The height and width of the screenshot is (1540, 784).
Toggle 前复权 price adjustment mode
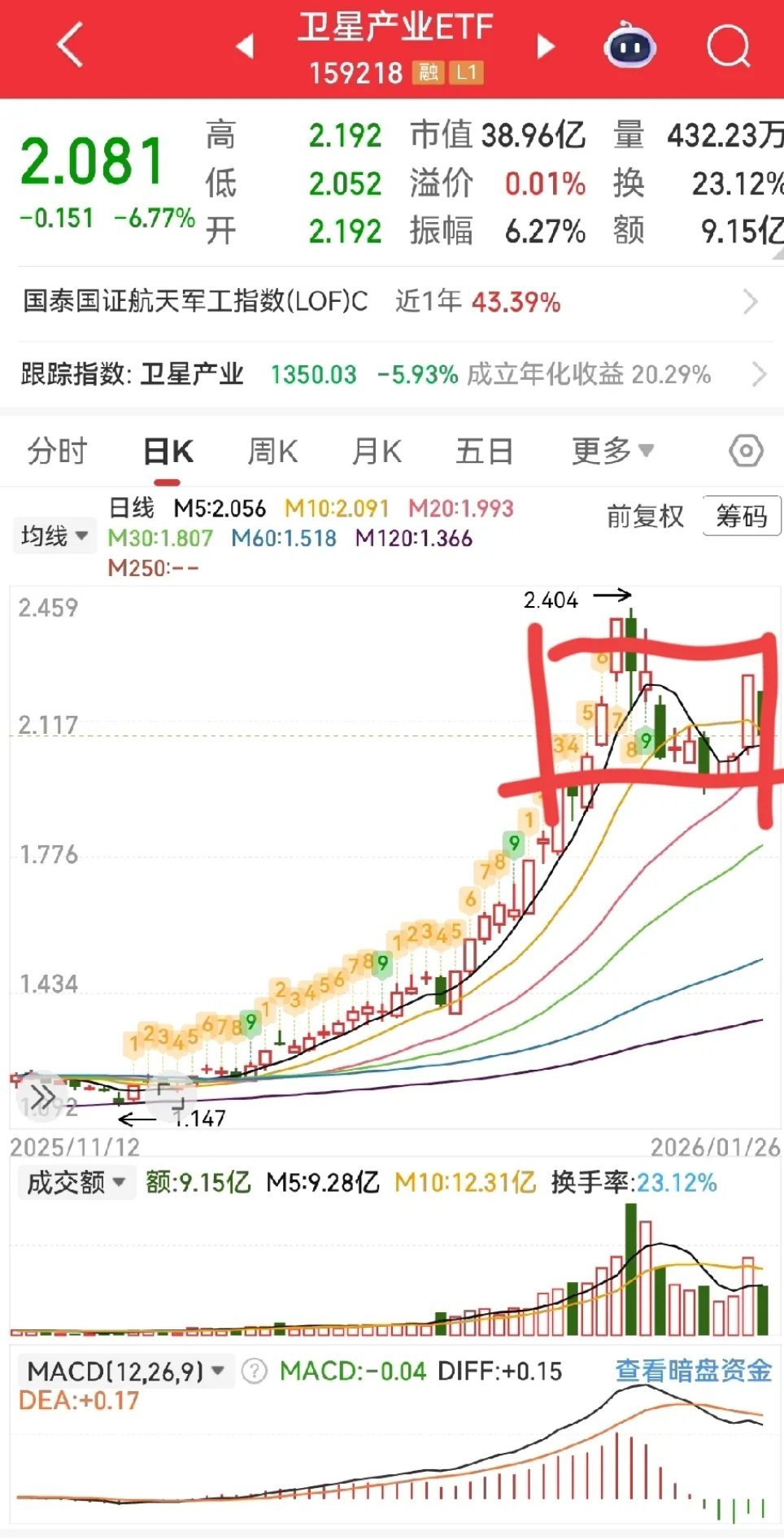tap(644, 516)
